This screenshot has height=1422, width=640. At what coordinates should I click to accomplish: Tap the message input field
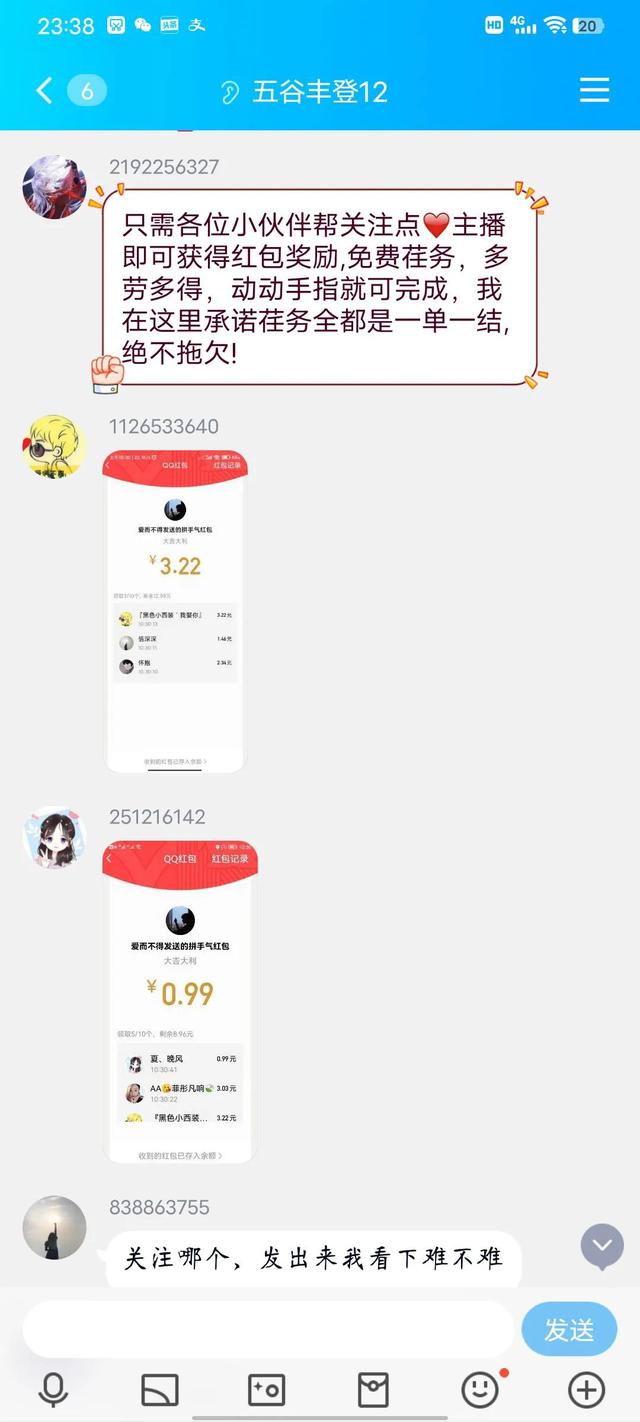point(268,1329)
